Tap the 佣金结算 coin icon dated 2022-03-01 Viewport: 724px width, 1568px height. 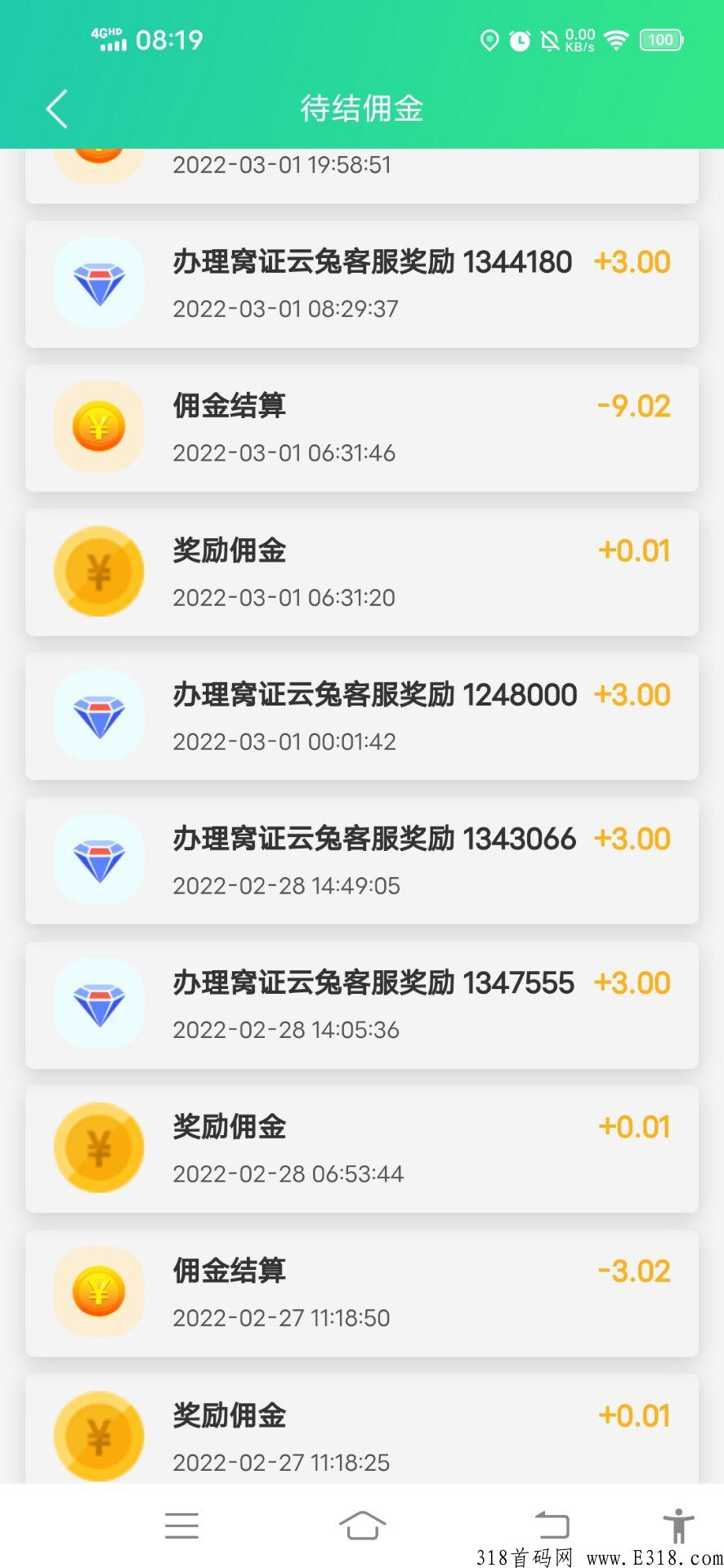tap(98, 426)
